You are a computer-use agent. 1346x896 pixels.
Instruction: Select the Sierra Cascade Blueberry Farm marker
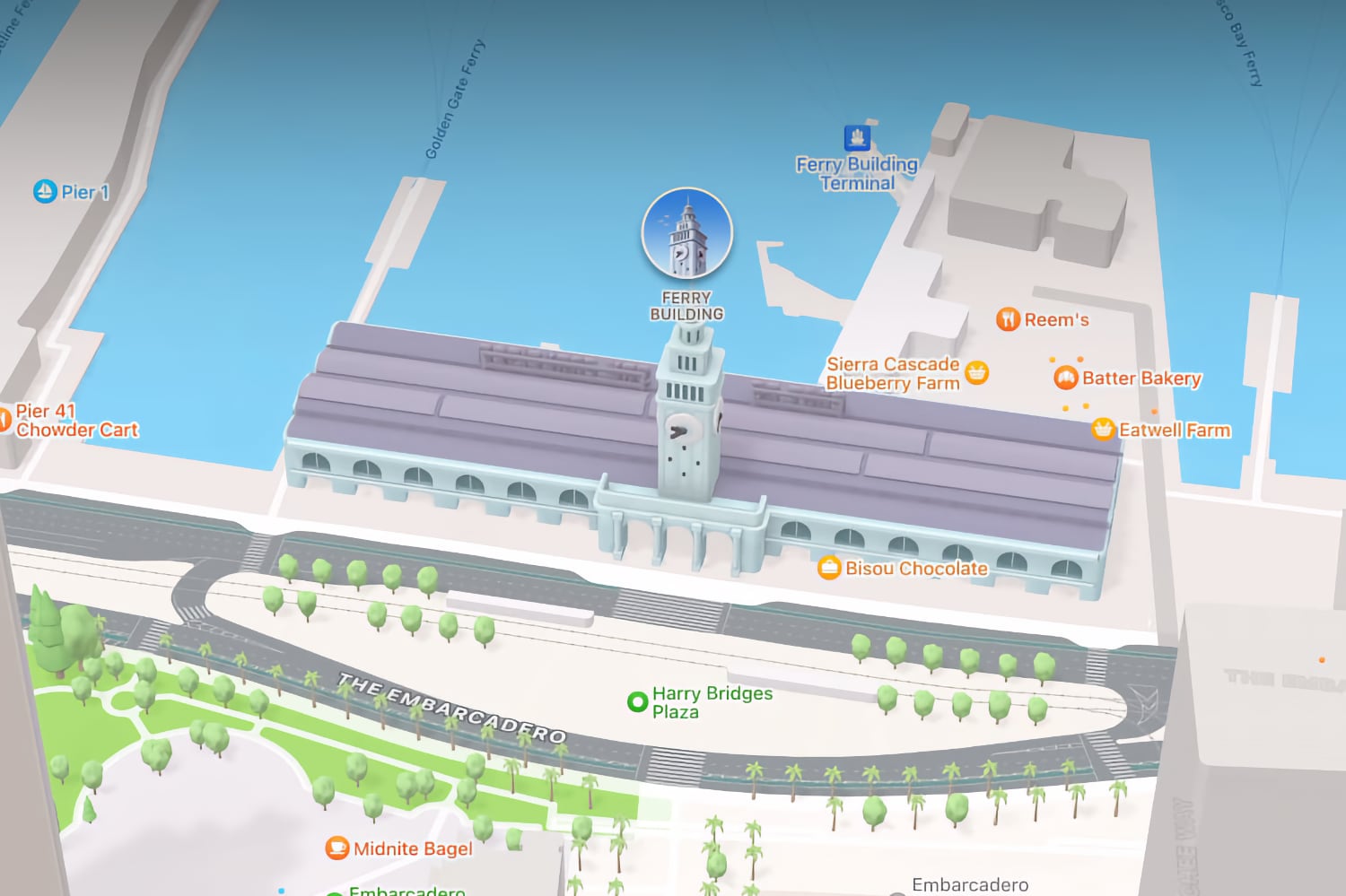(977, 372)
